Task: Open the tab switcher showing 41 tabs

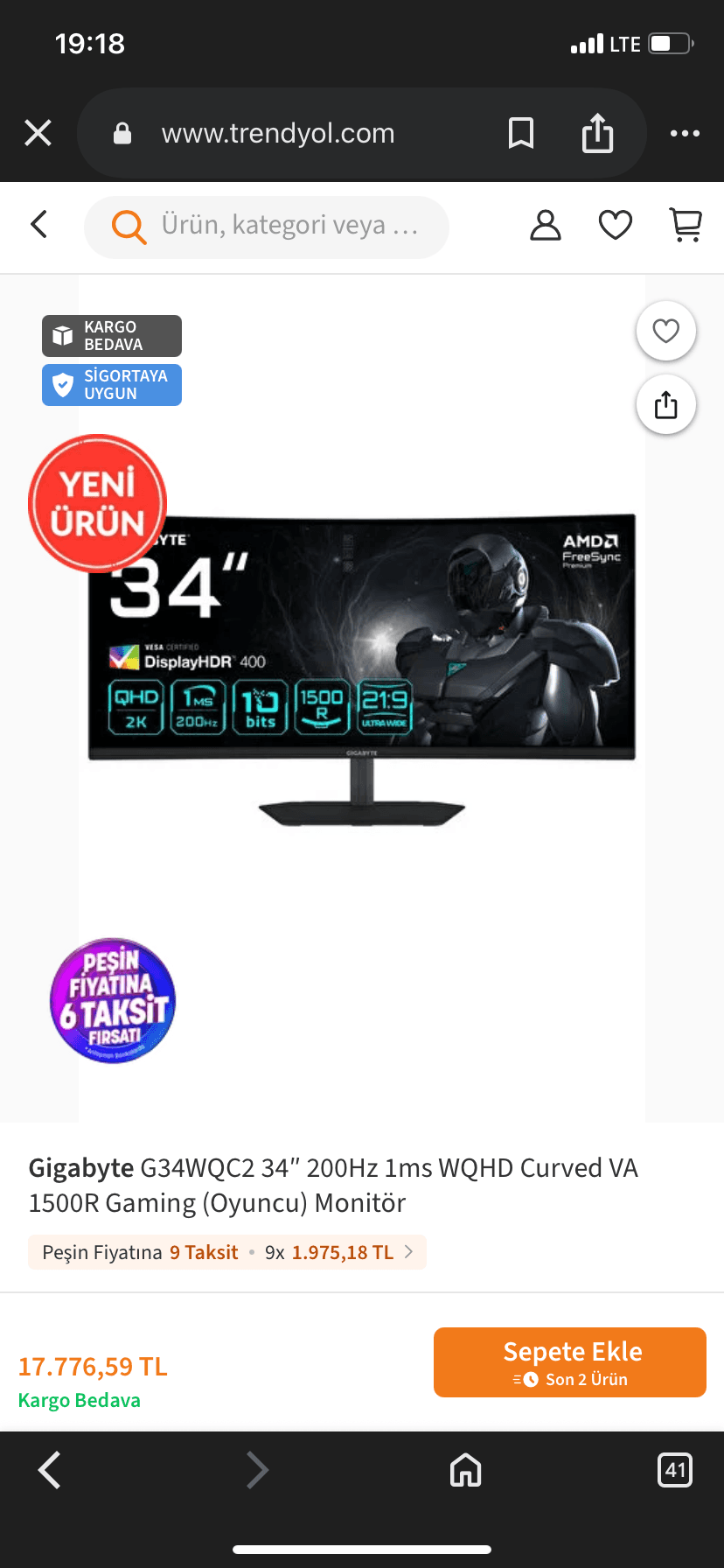Action: coord(675,1470)
